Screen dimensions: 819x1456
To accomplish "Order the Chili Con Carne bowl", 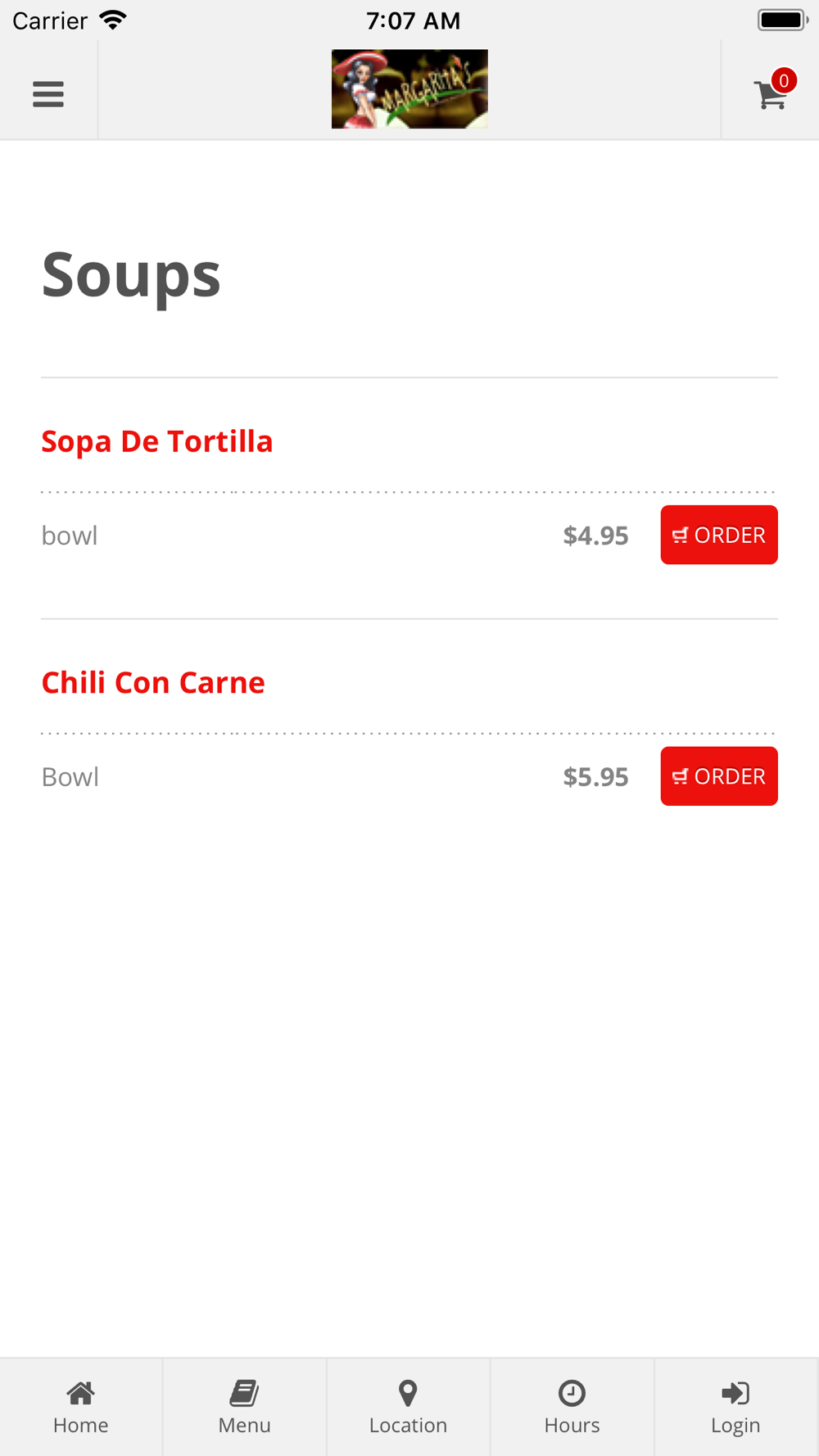I will click(719, 776).
